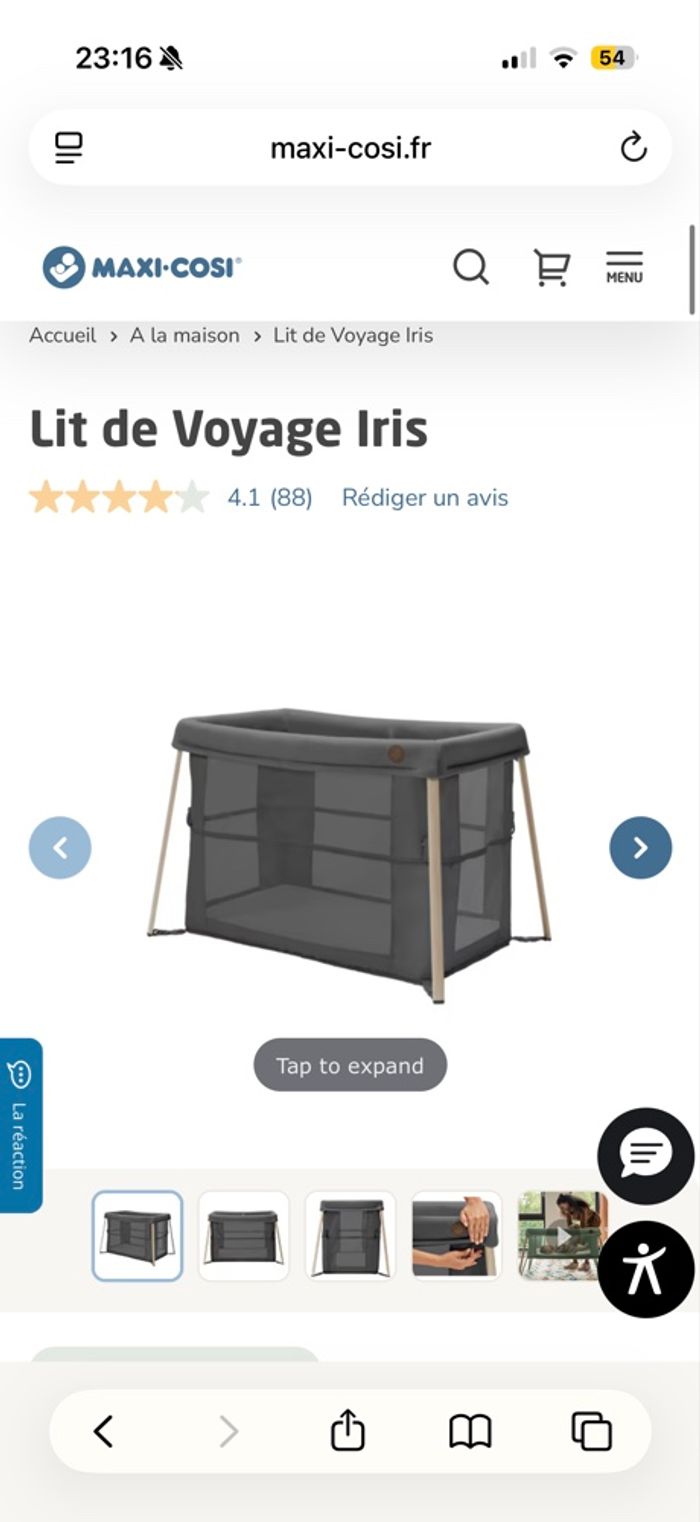Image resolution: width=700 pixels, height=1522 pixels.
Task: Tap to expand the product image
Action: coord(350,1066)
